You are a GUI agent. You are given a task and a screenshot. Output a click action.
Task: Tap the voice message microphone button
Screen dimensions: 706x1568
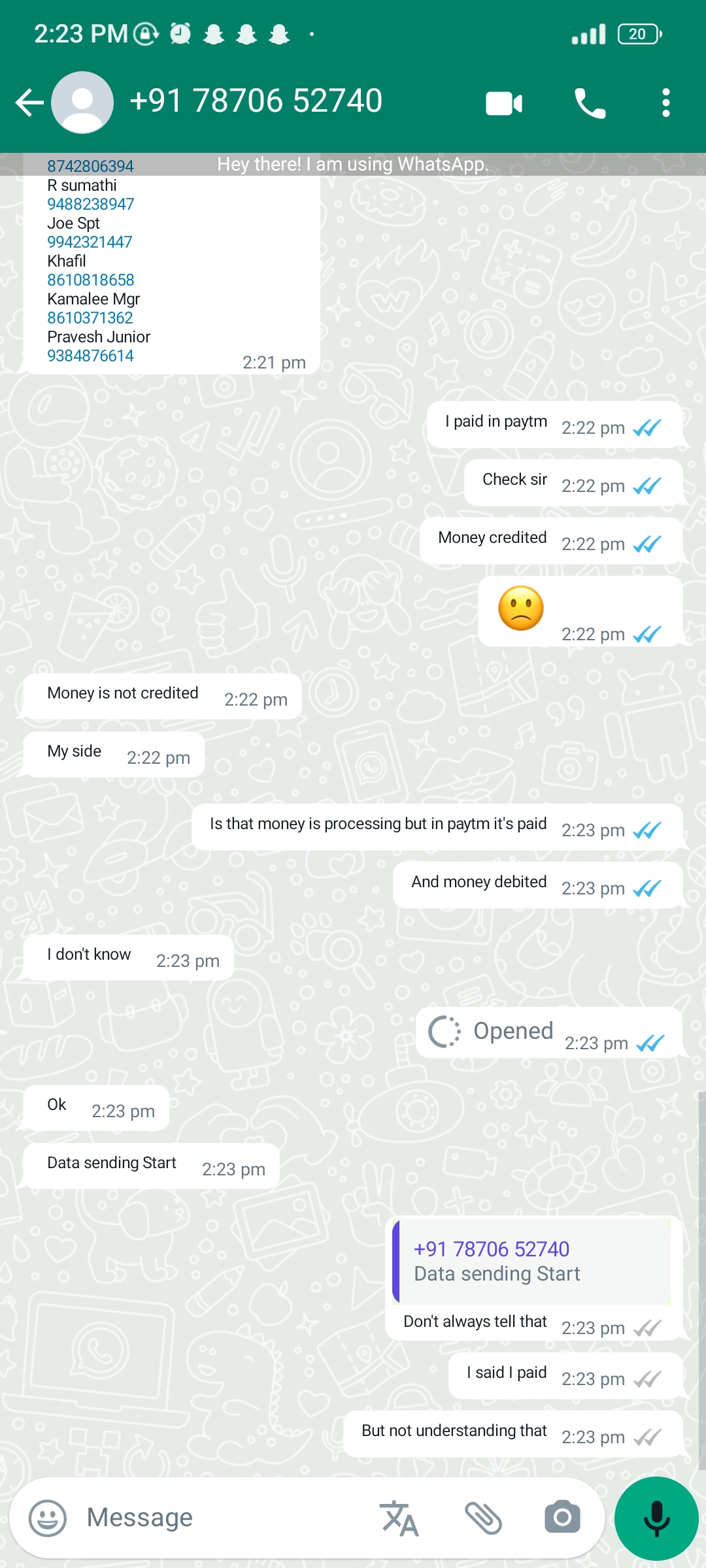click(x=656, y=1518)
